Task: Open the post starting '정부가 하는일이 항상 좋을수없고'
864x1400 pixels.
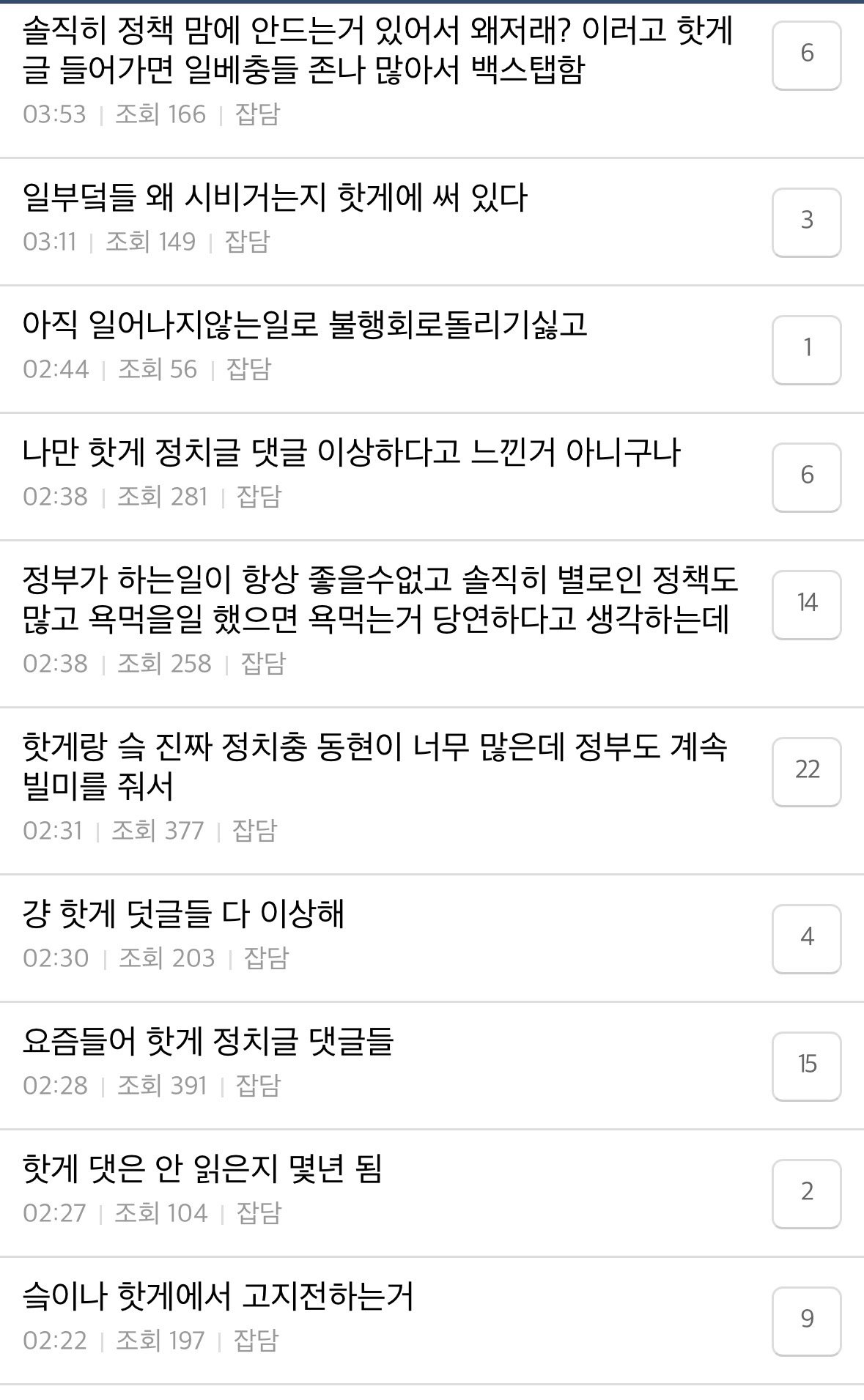Action: click(x=380, y=599)
